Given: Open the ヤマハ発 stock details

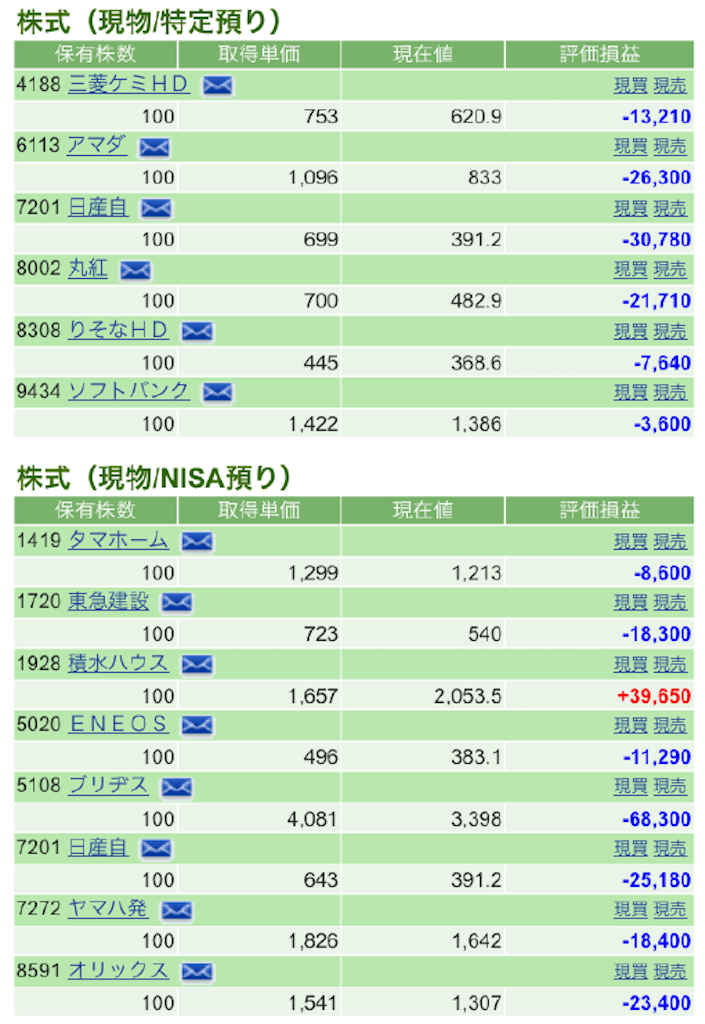Looking at the screenshot, I should click(108, 908).
